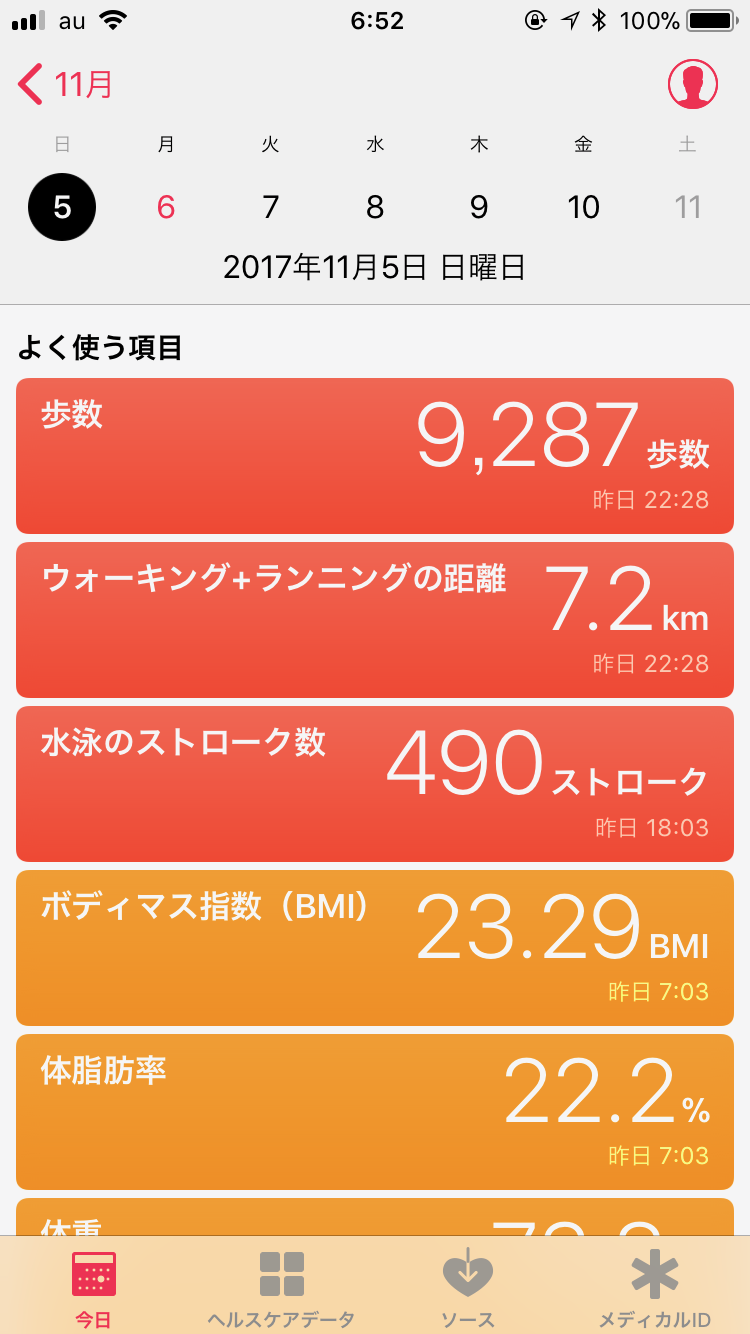This screenshot has width=750, height=1334.
Task: Select the date 9 in the week
Action: pos(479,207)
